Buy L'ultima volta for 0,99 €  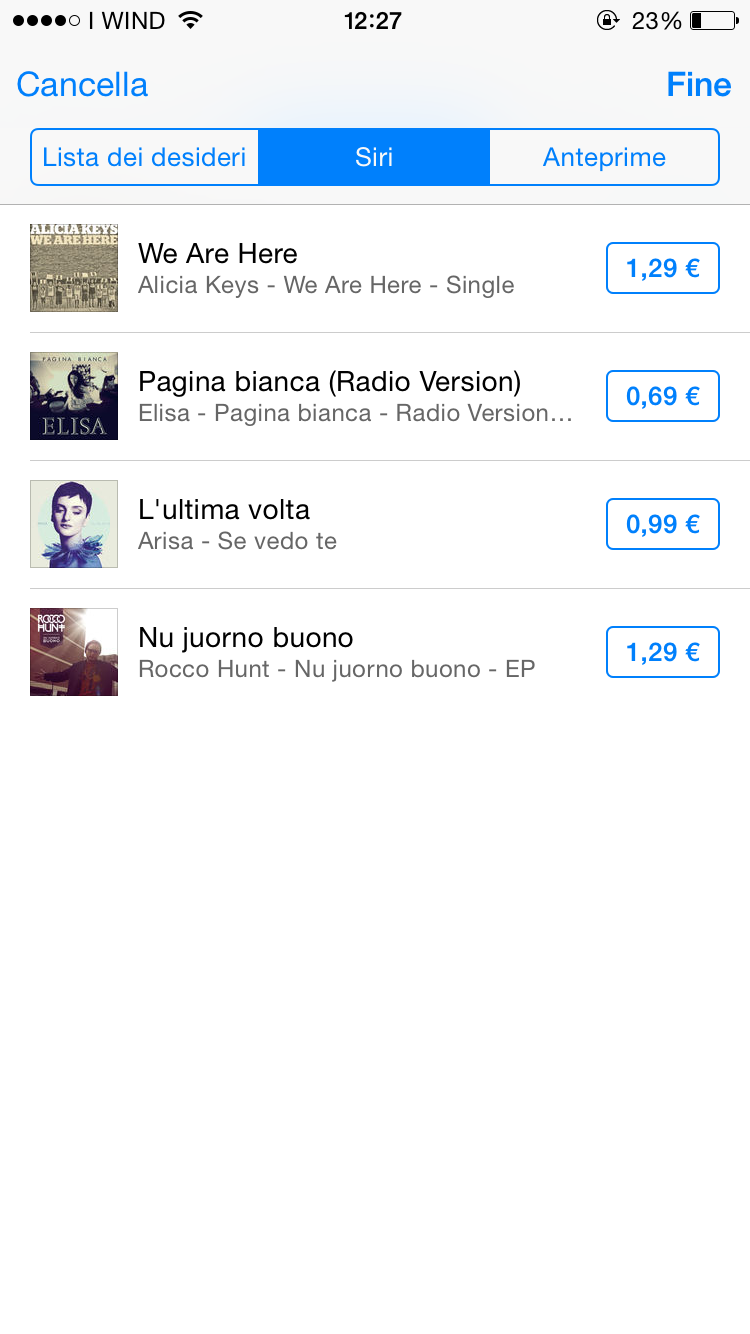click(662, 524)
